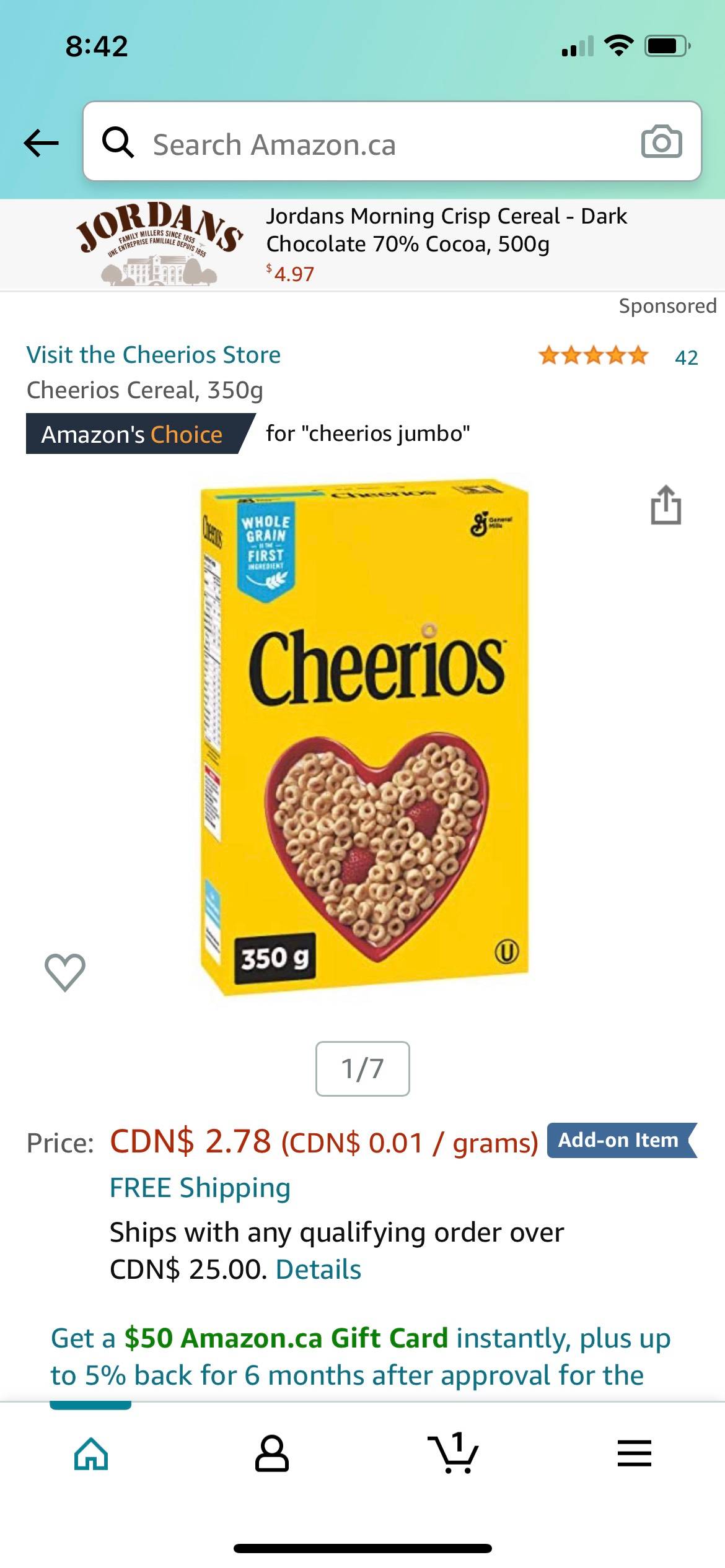Screen dimensions: 725x1568
Task: Share this Cheerios product
Action: 666,505
